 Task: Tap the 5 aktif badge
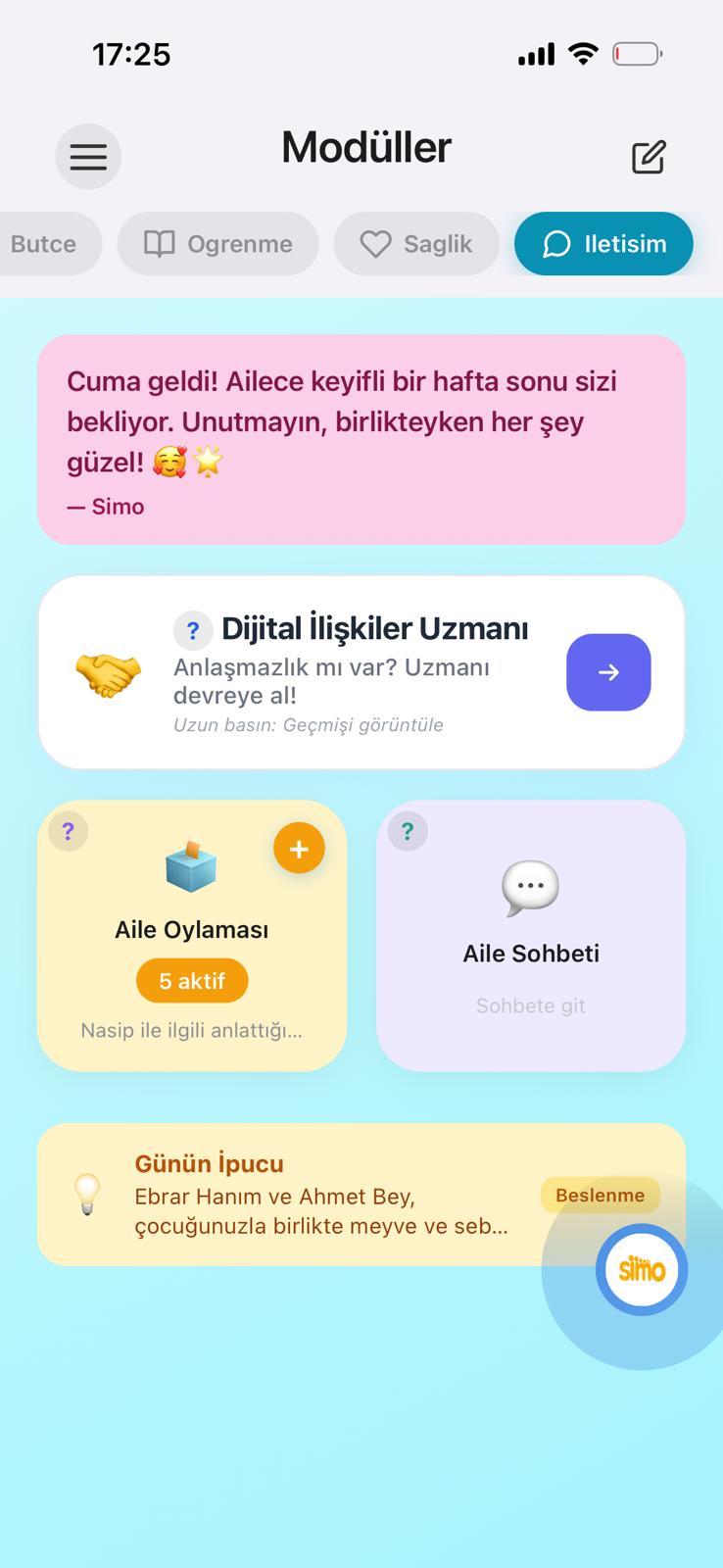pos(191,980)
